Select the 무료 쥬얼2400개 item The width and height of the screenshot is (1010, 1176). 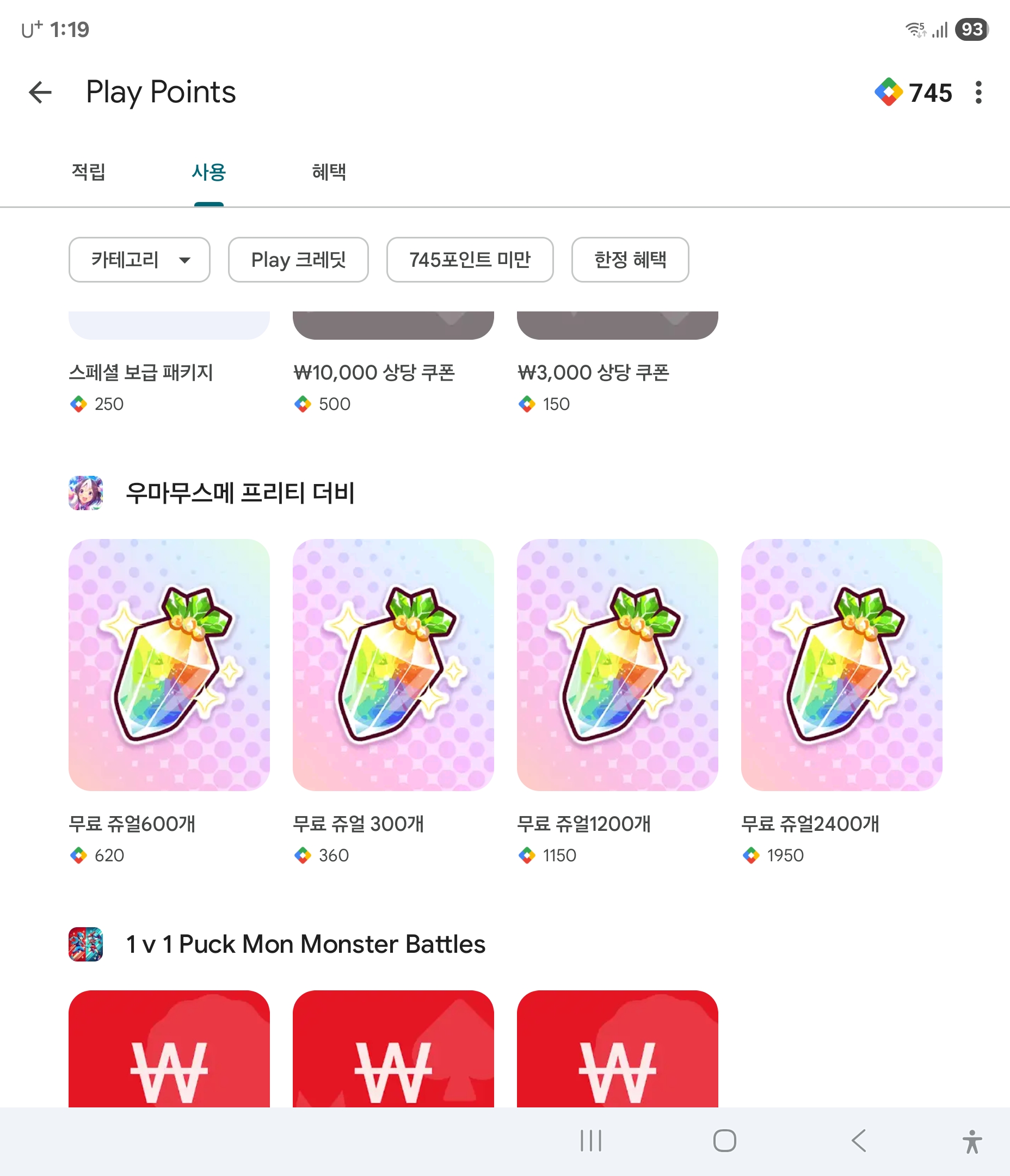[x=841, y=665]
